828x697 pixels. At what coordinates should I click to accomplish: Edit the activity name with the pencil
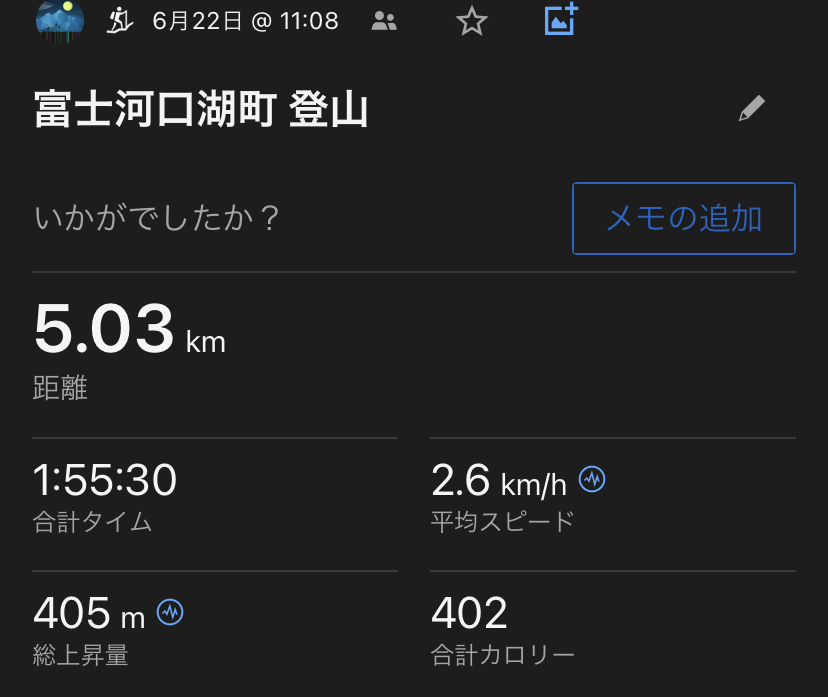click(x=751, y=109)
